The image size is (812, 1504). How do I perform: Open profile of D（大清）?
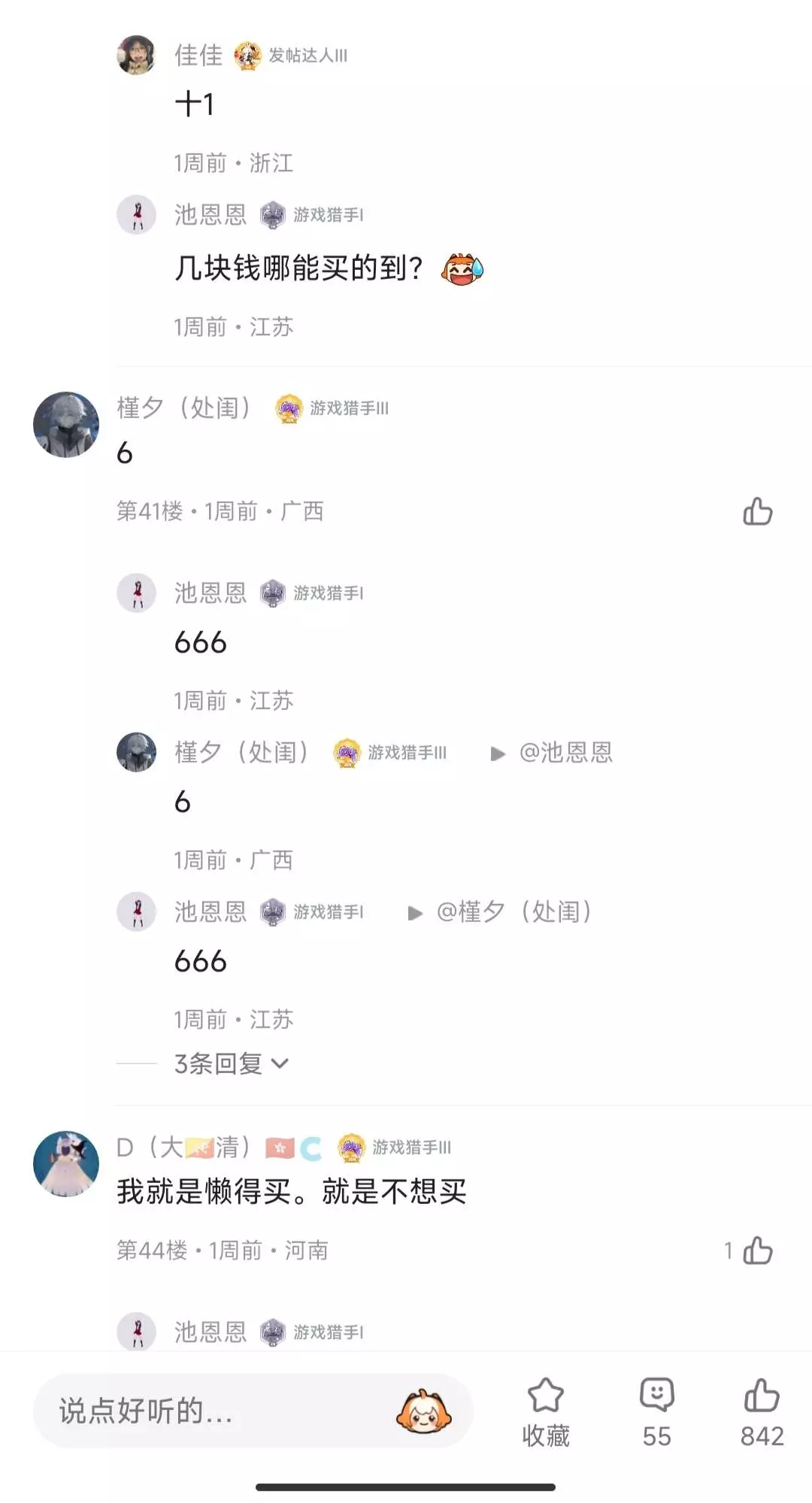66,1163
